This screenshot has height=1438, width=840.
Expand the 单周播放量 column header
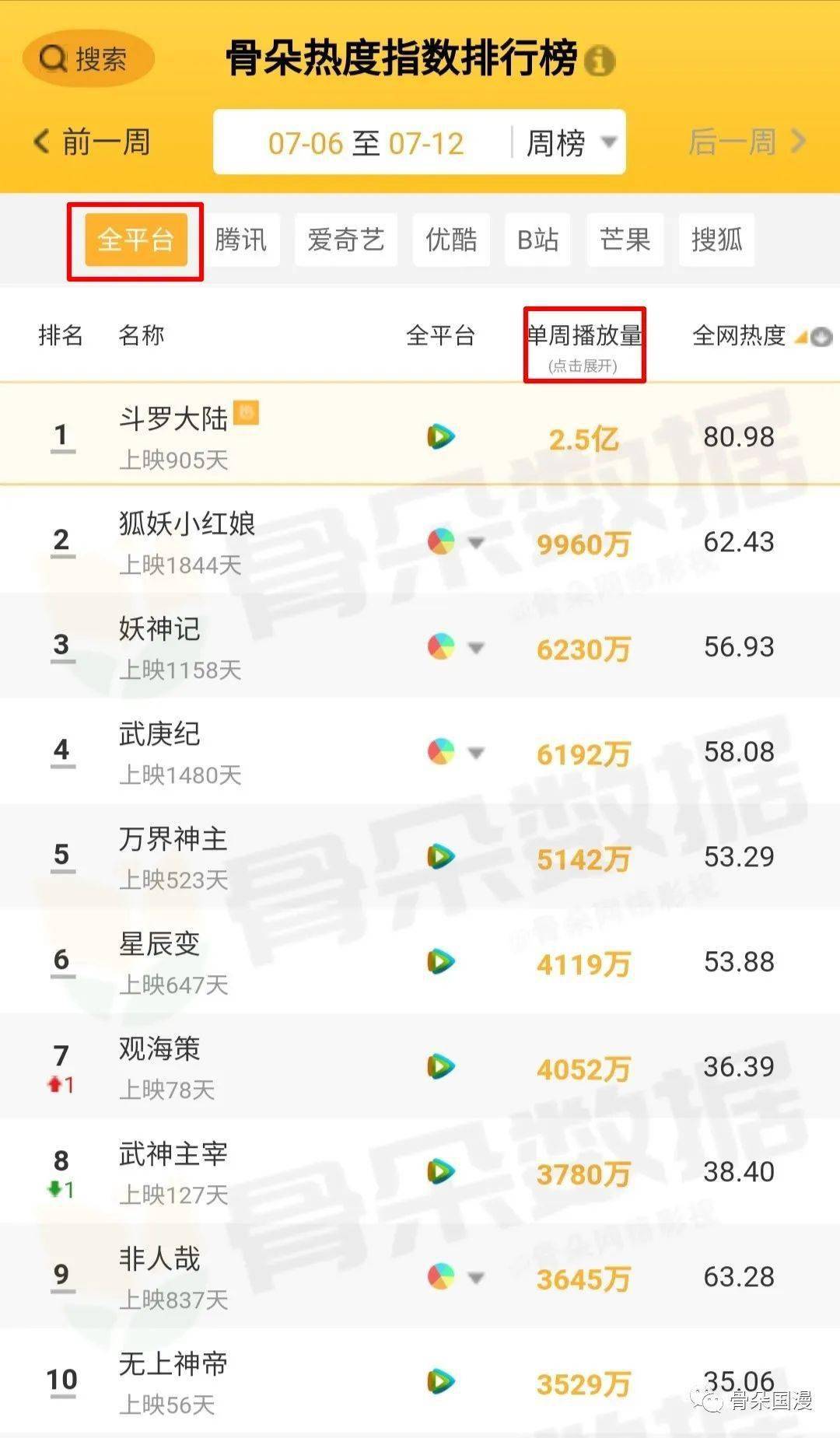(x=584, y=344)
